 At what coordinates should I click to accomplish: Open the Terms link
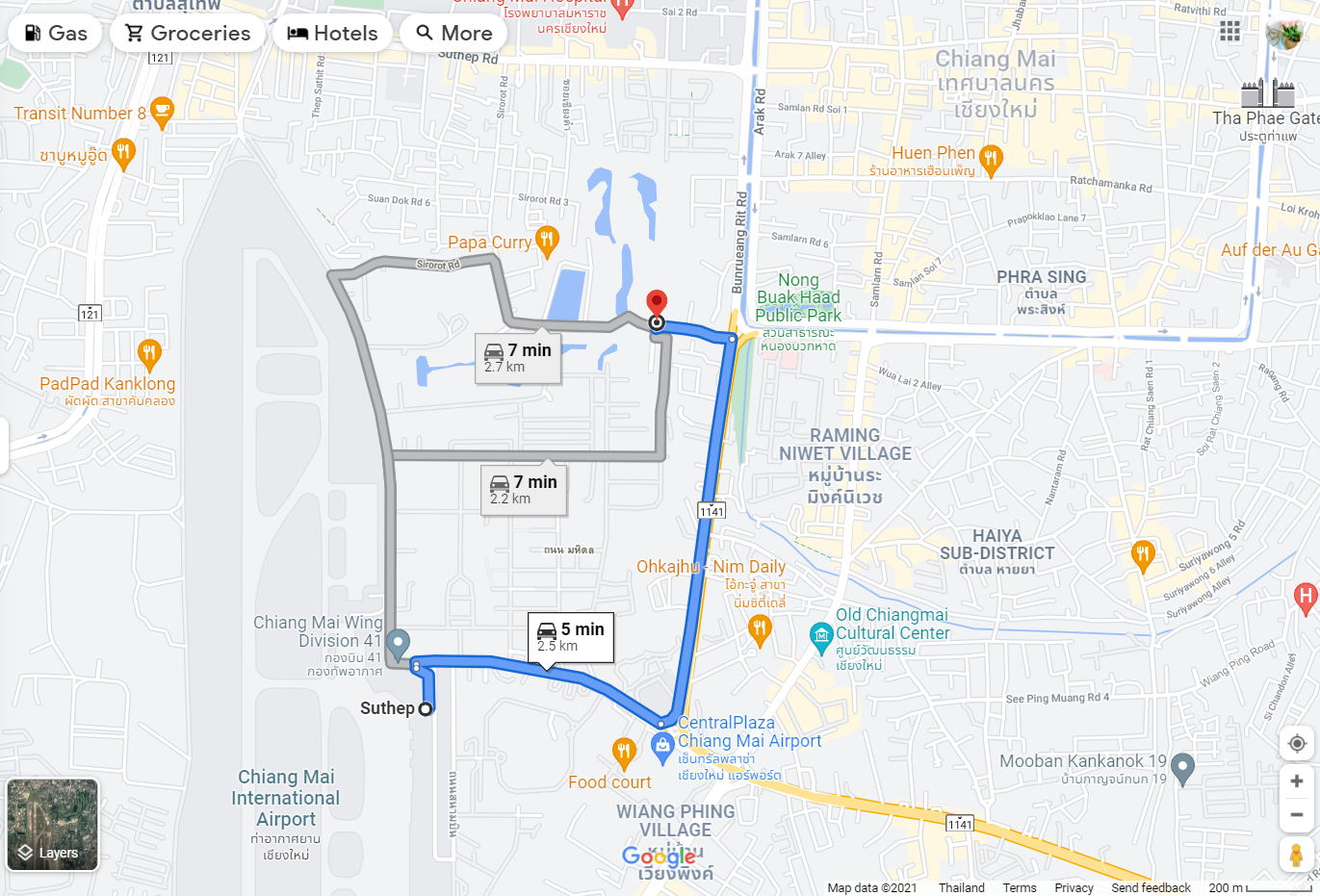(x=1020, y=887)
